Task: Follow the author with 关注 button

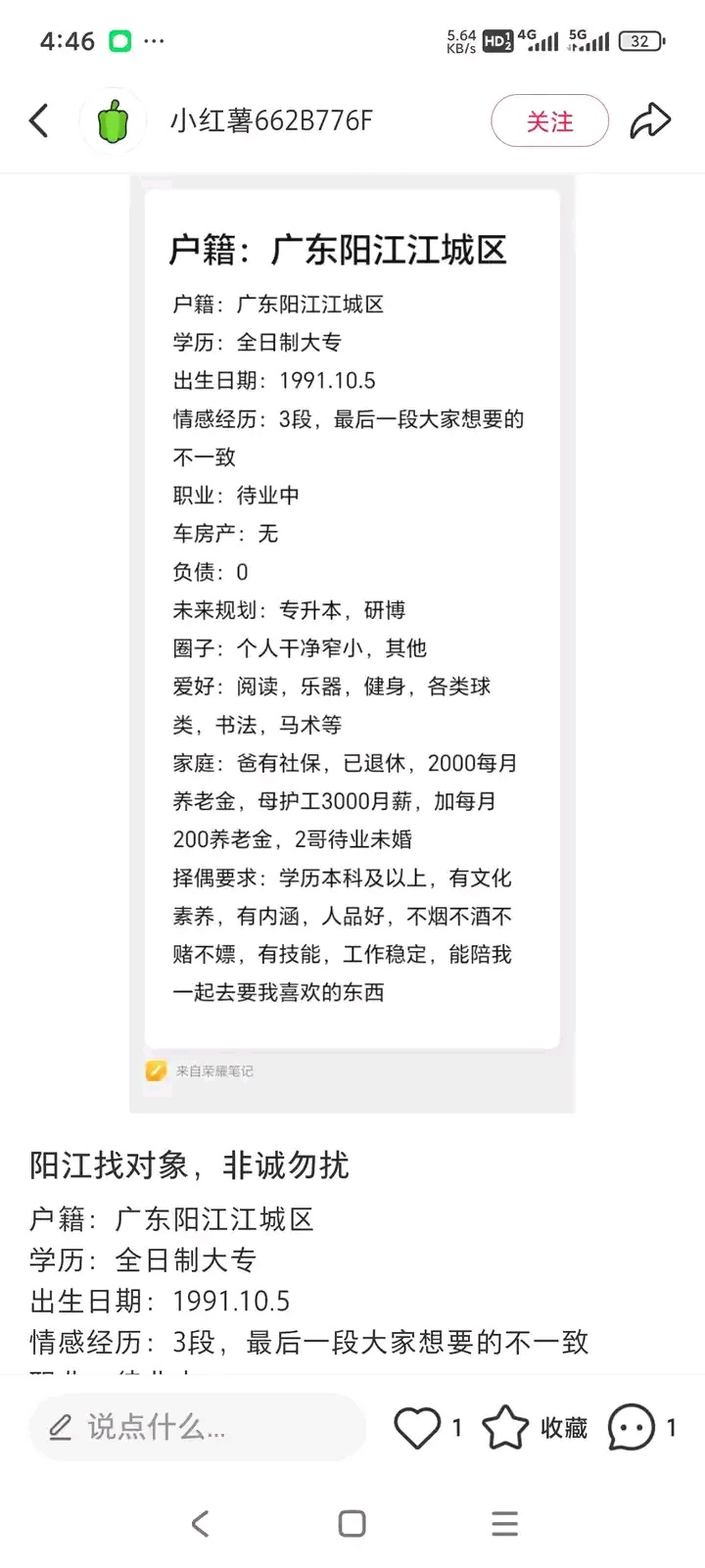Action: click(x=549, y=121)
